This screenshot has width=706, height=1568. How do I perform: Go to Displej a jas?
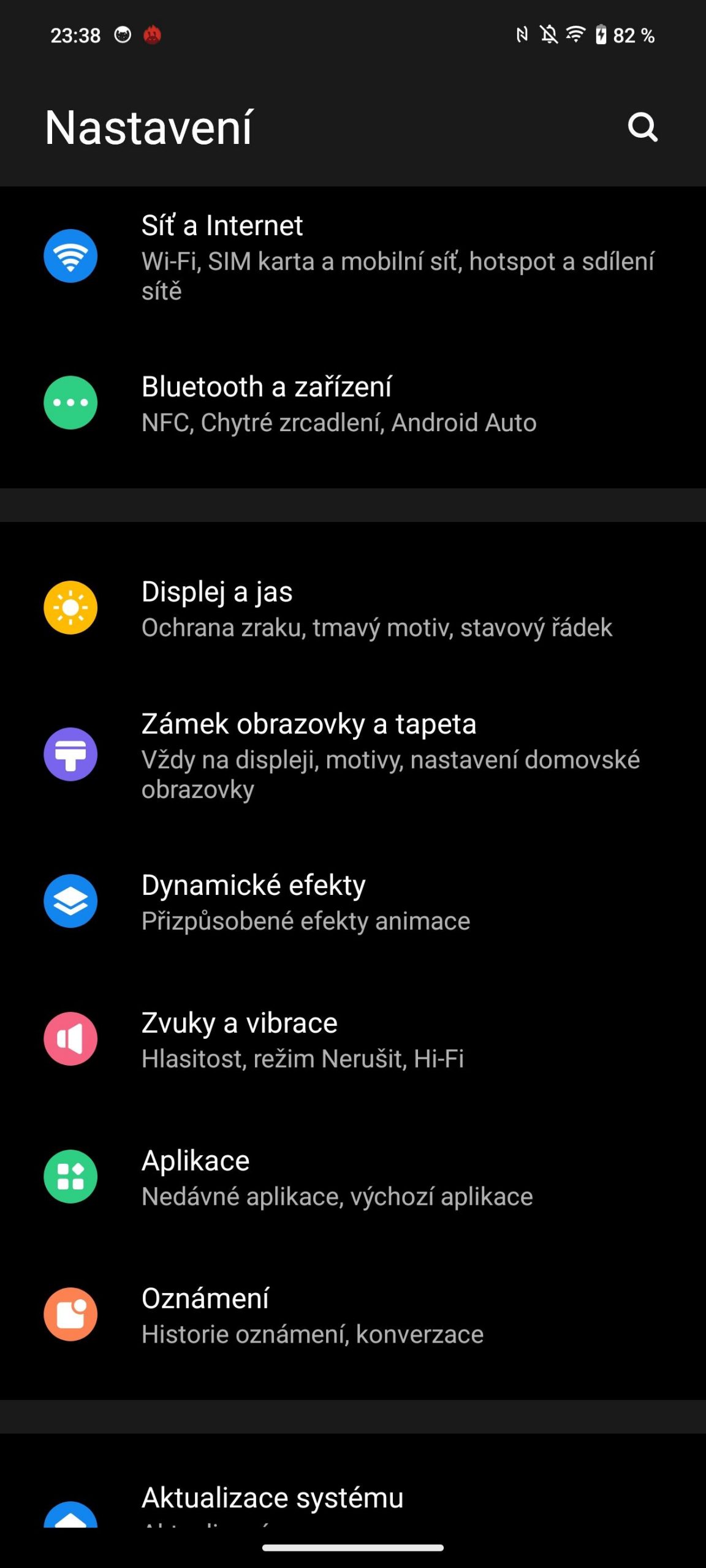click(353, 609)
